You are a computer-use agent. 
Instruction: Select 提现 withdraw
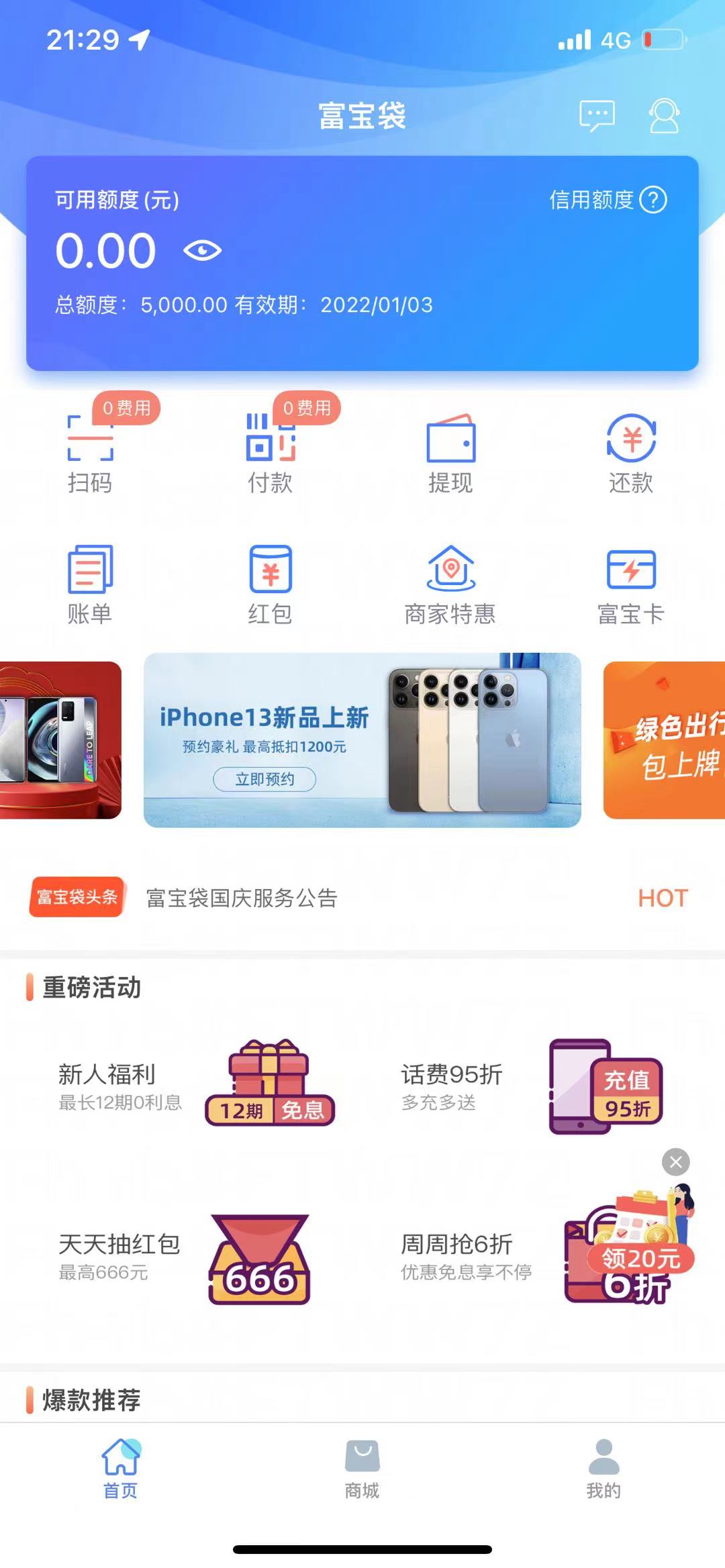(x=451, y=454)
